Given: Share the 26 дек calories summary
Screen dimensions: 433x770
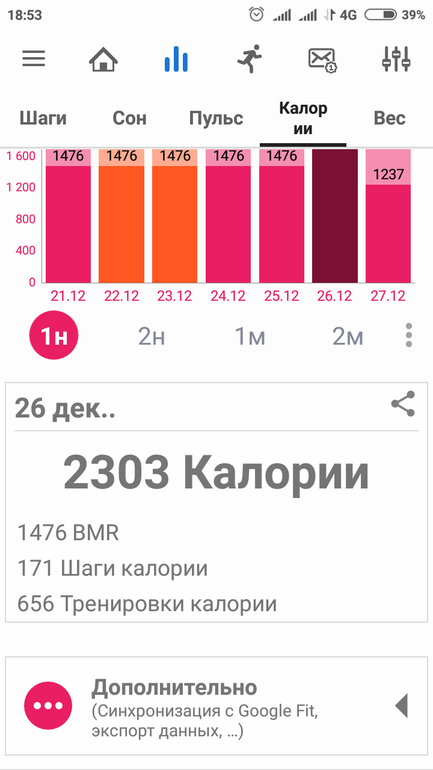Looking at the screenshot, I should (403, 404).
